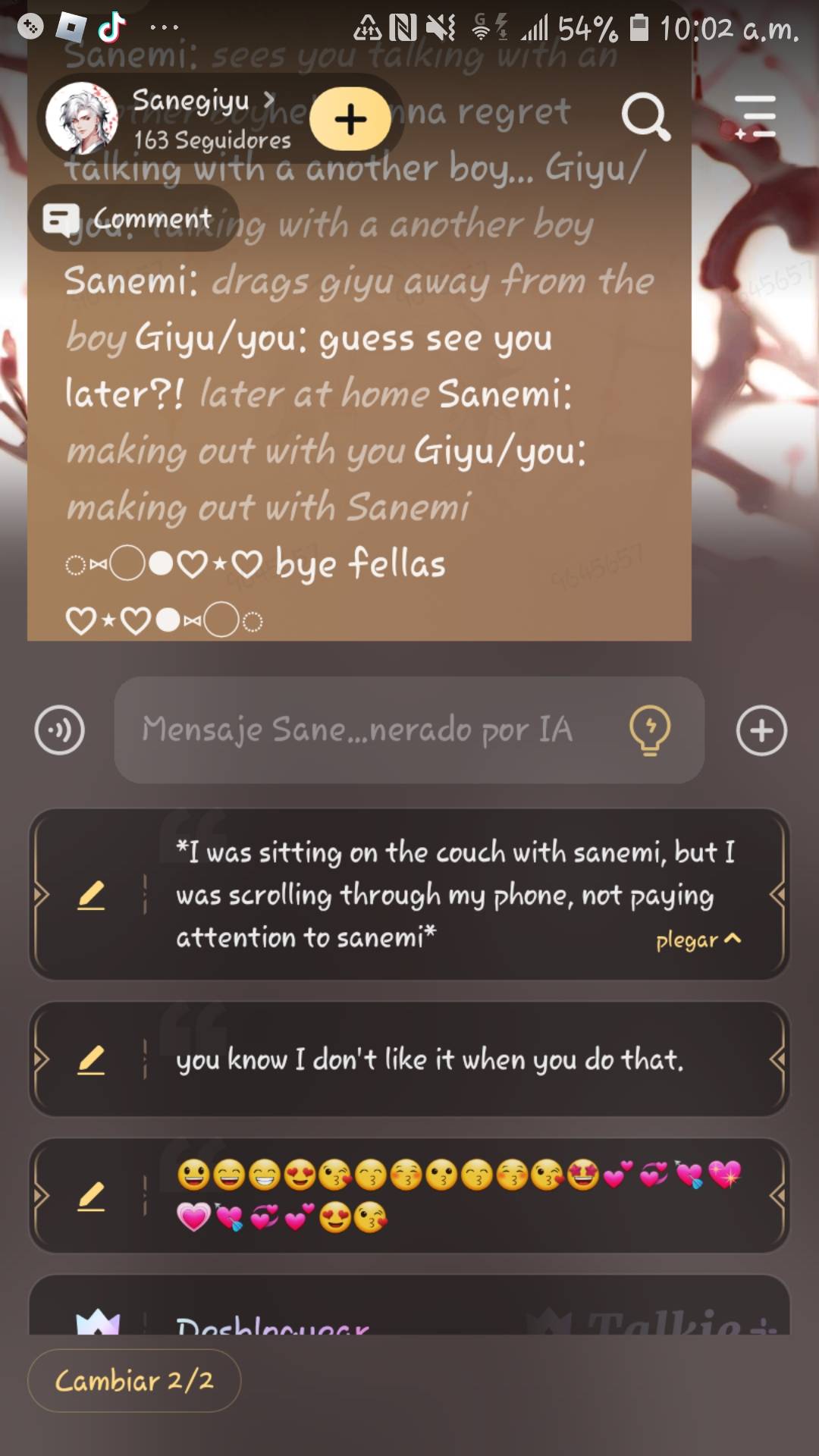Image resolution: width=819 pixels, height=1456 pixels.
Task: Open the menu icon at top right
Action: tap(755, 118)
